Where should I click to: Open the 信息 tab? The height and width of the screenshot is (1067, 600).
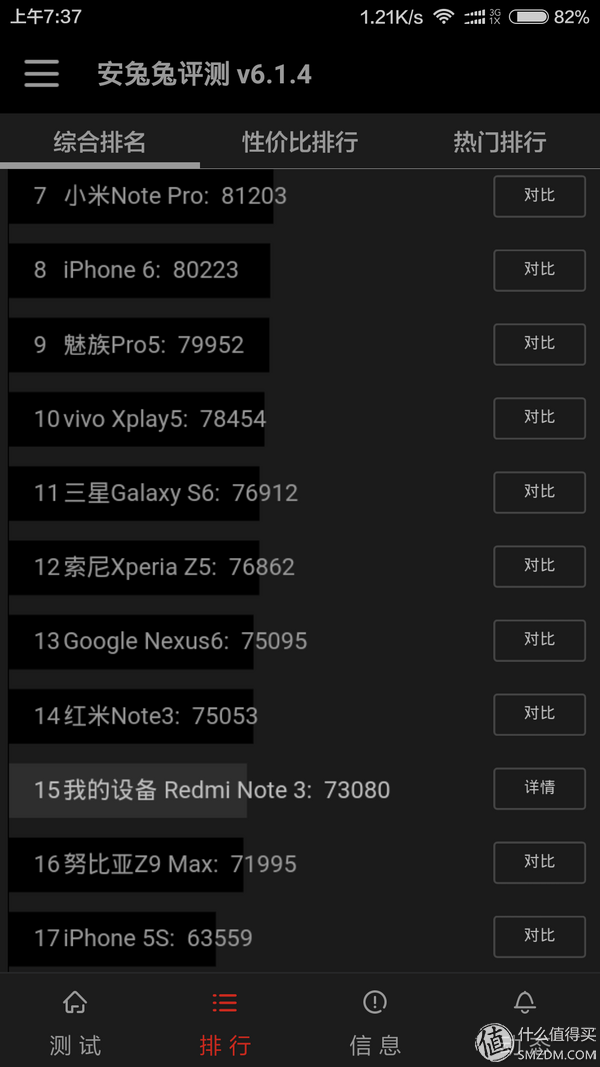click(x=375, y=1021)
